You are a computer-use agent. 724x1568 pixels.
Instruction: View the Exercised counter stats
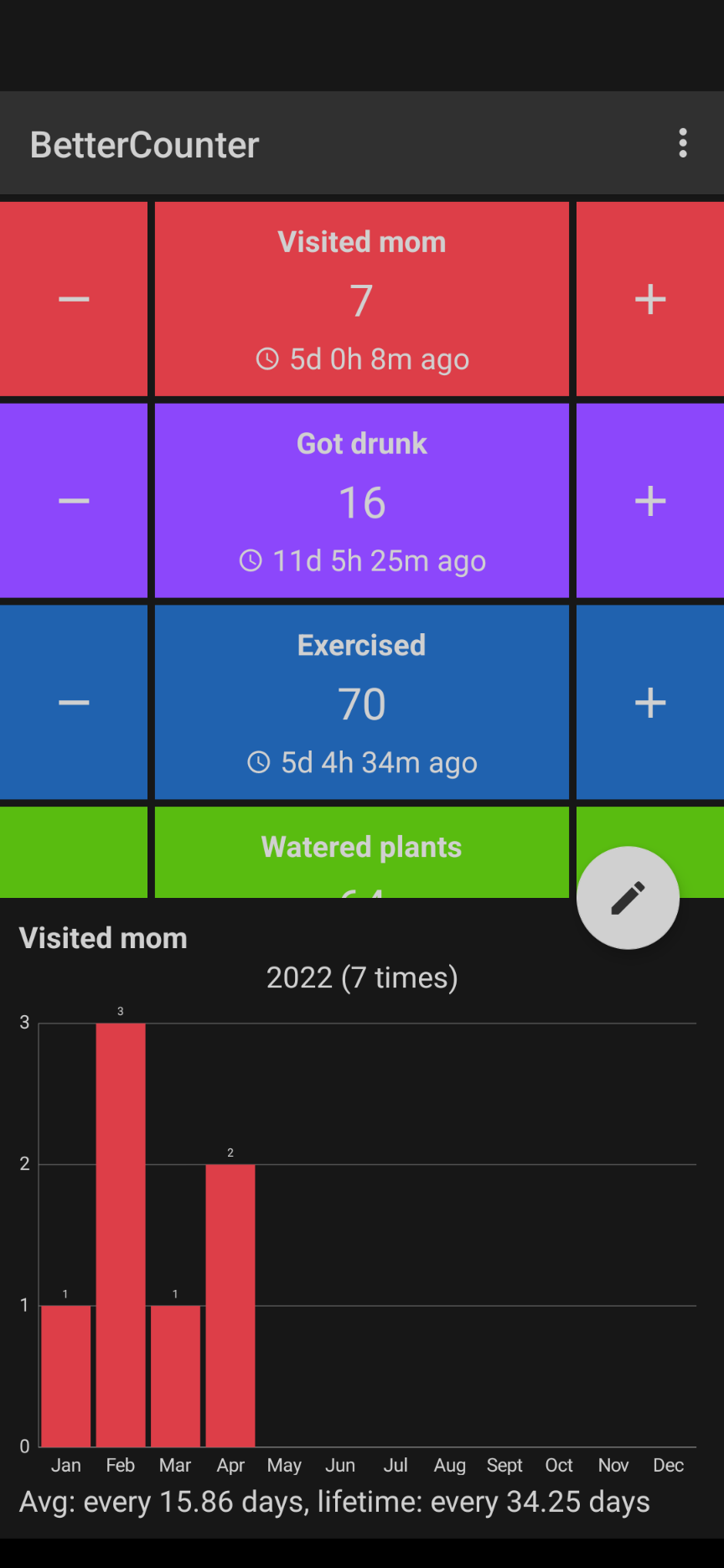(361, 703)
